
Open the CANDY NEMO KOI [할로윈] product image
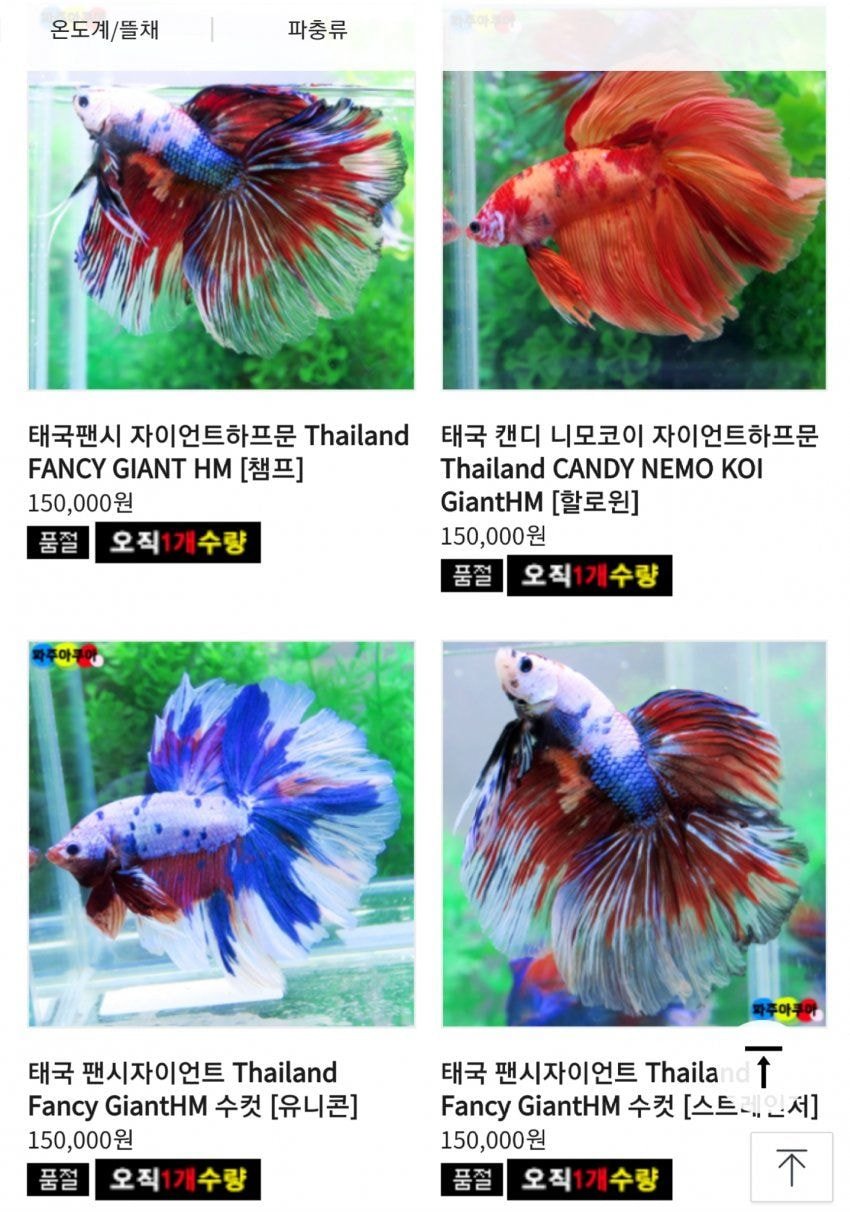(x=634, y=230)
